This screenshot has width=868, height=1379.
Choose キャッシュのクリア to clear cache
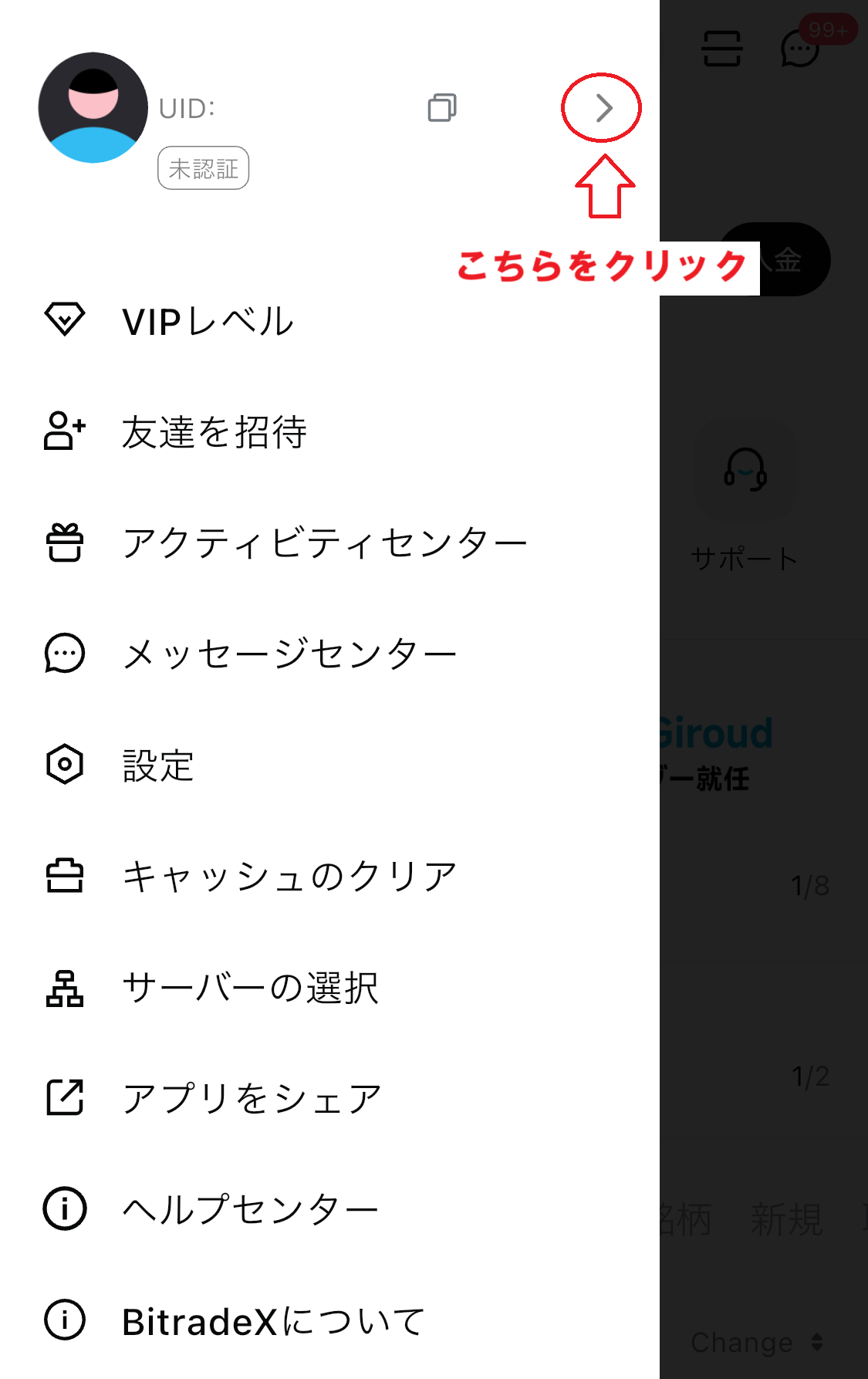coord(289,876)
